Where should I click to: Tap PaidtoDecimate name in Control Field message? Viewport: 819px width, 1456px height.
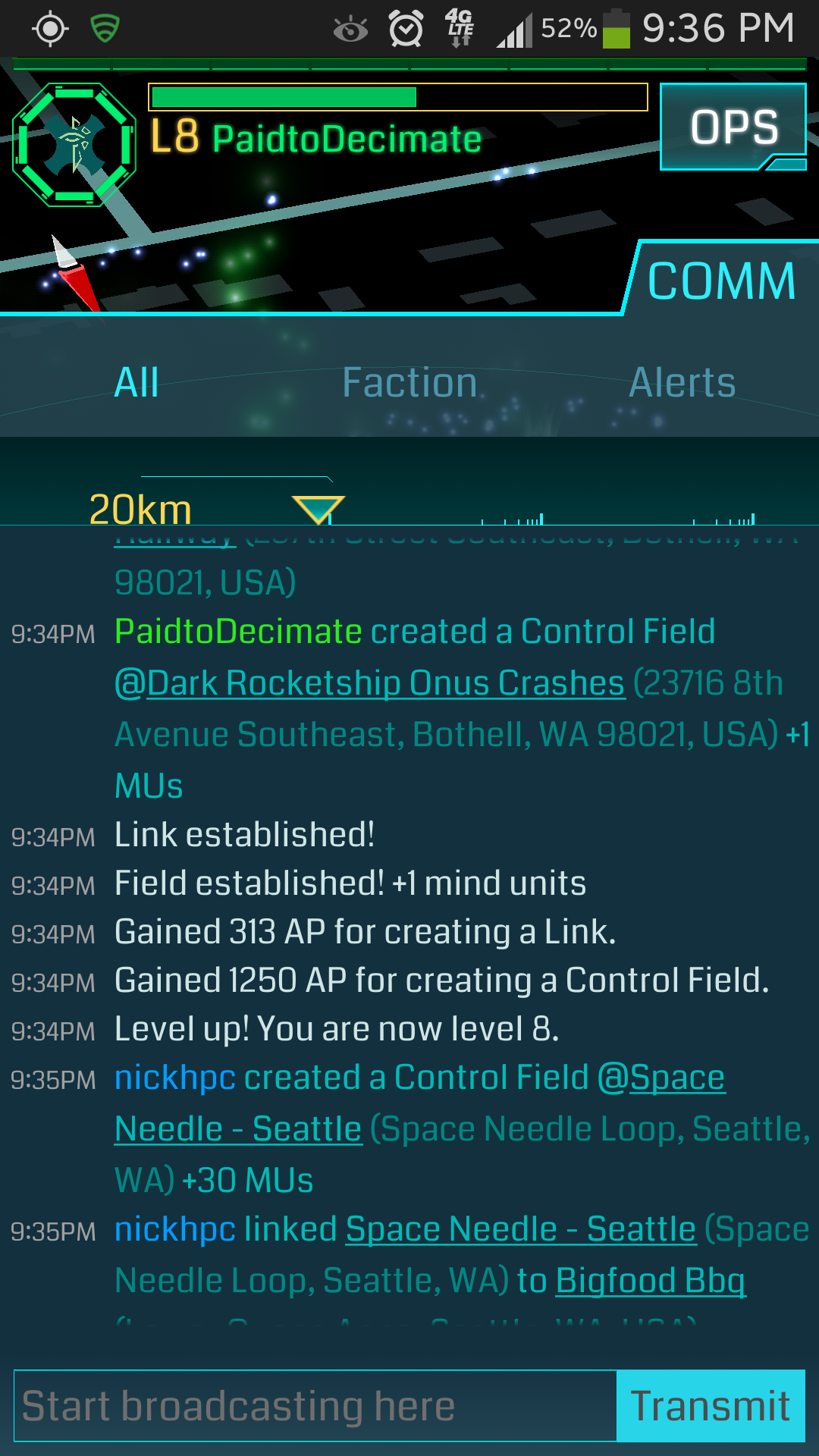coord(238,632)
